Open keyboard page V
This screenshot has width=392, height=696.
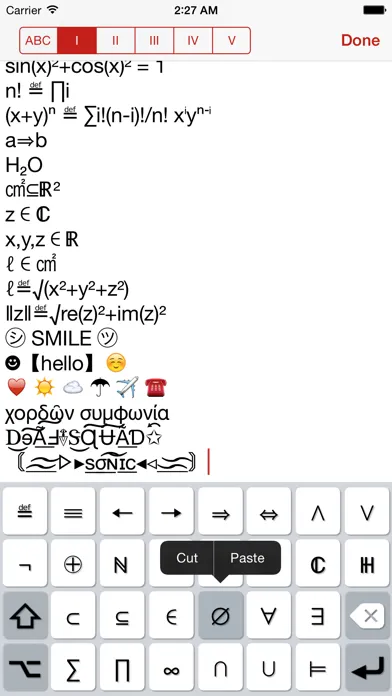click(232, 40)
